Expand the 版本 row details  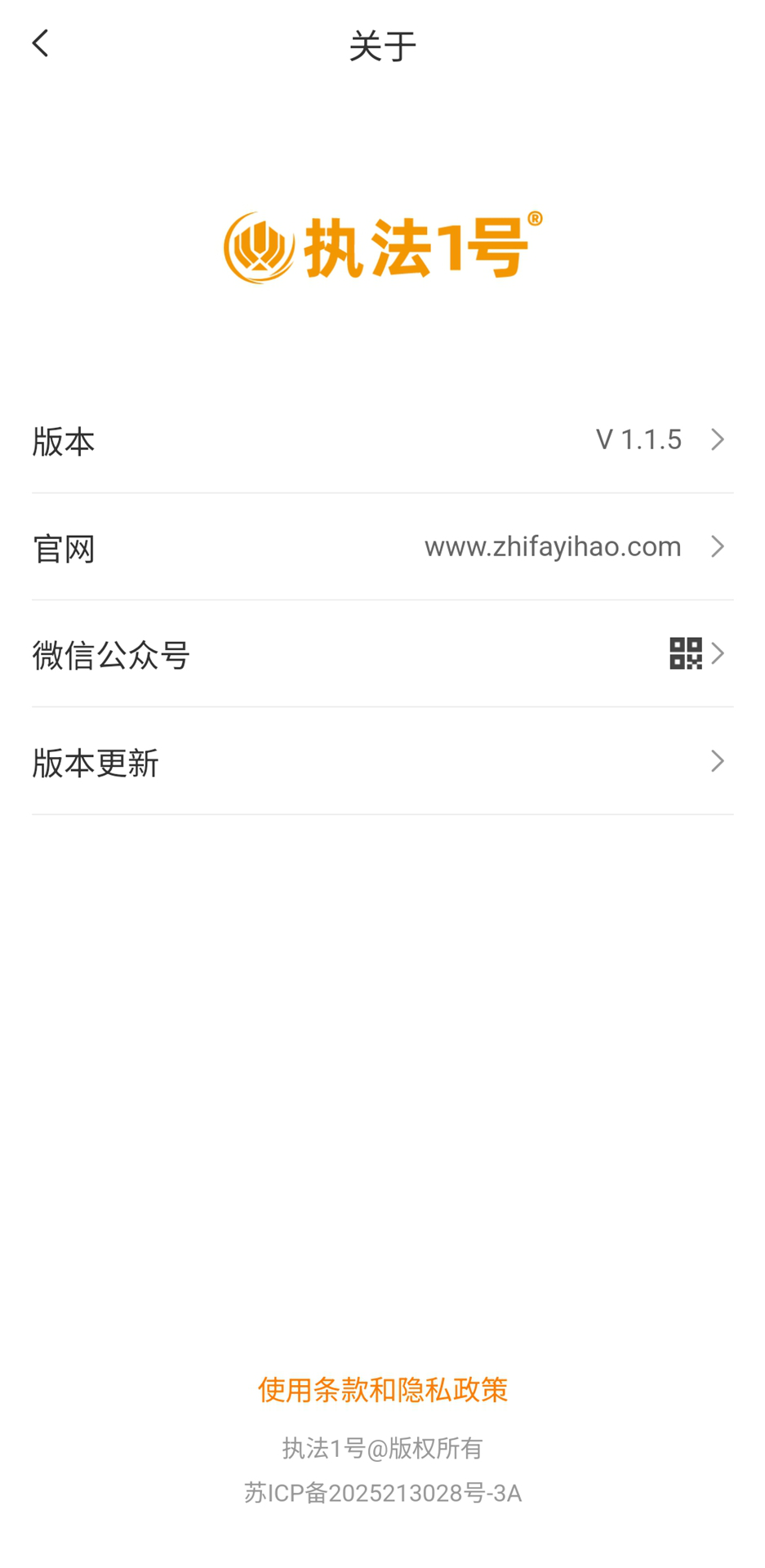[382, 439]
